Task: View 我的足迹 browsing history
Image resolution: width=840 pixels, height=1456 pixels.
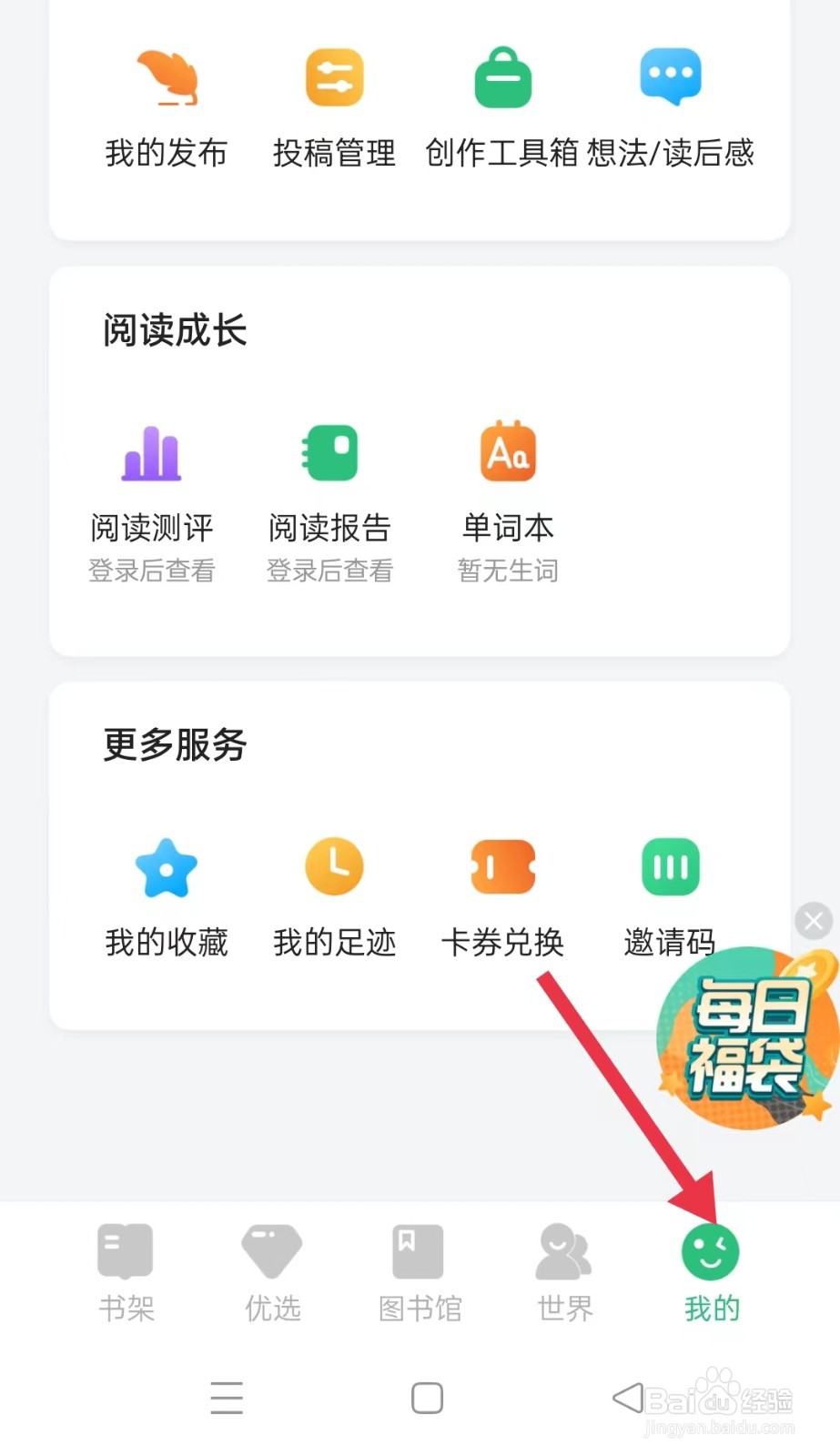Action: (334, 896)
